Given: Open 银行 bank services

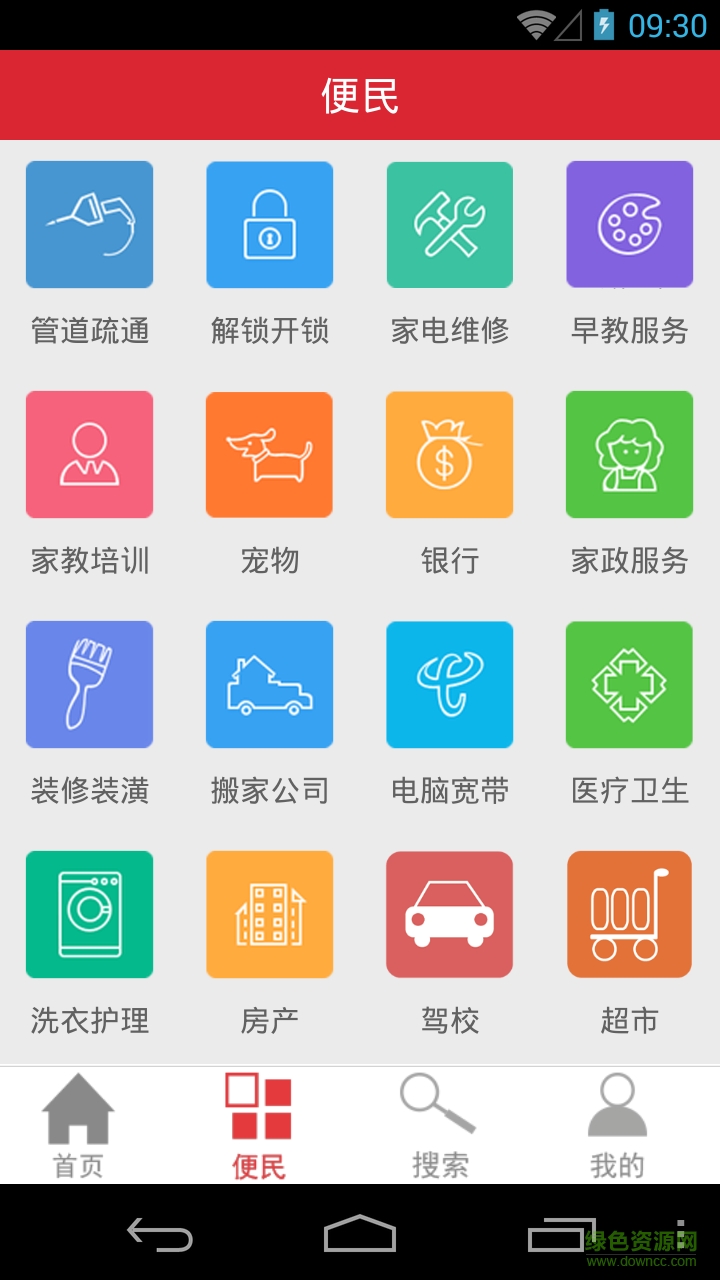Looking at the screenshot, I should [x=449, y=454].
